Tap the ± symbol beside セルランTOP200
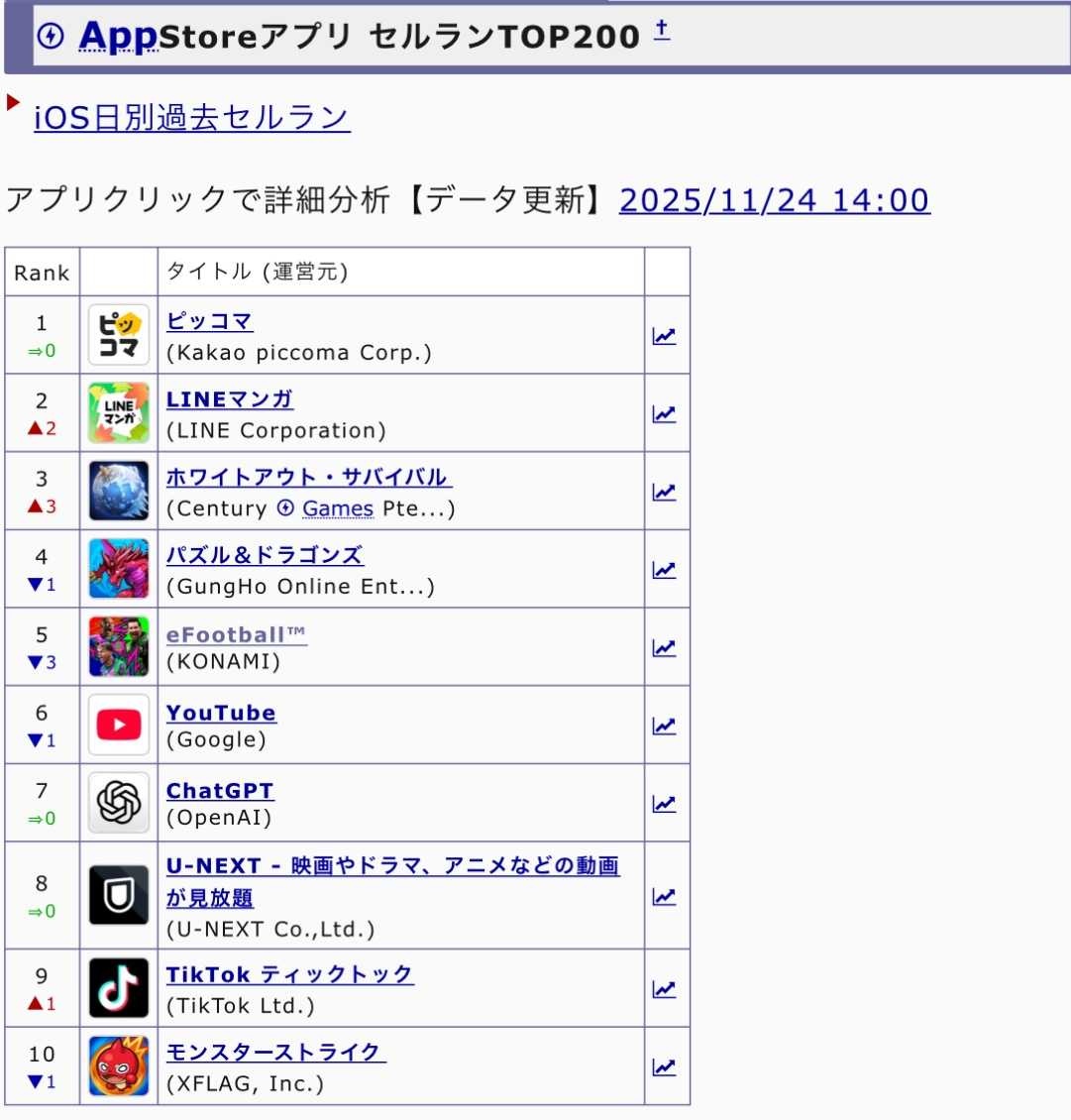The height and width of the screenshot is (1120, 1071). (662, 32)
